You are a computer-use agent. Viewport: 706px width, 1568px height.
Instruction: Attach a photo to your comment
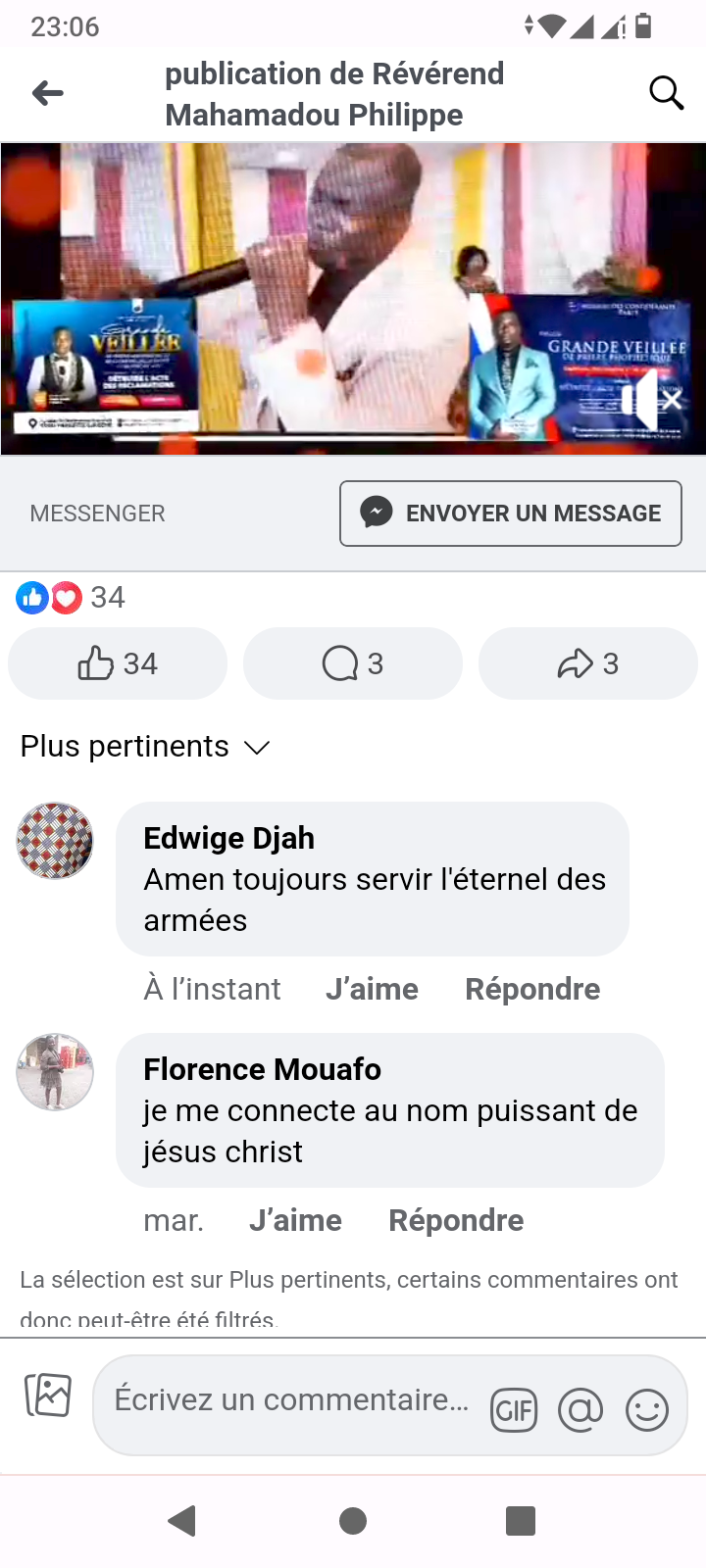48,1395
